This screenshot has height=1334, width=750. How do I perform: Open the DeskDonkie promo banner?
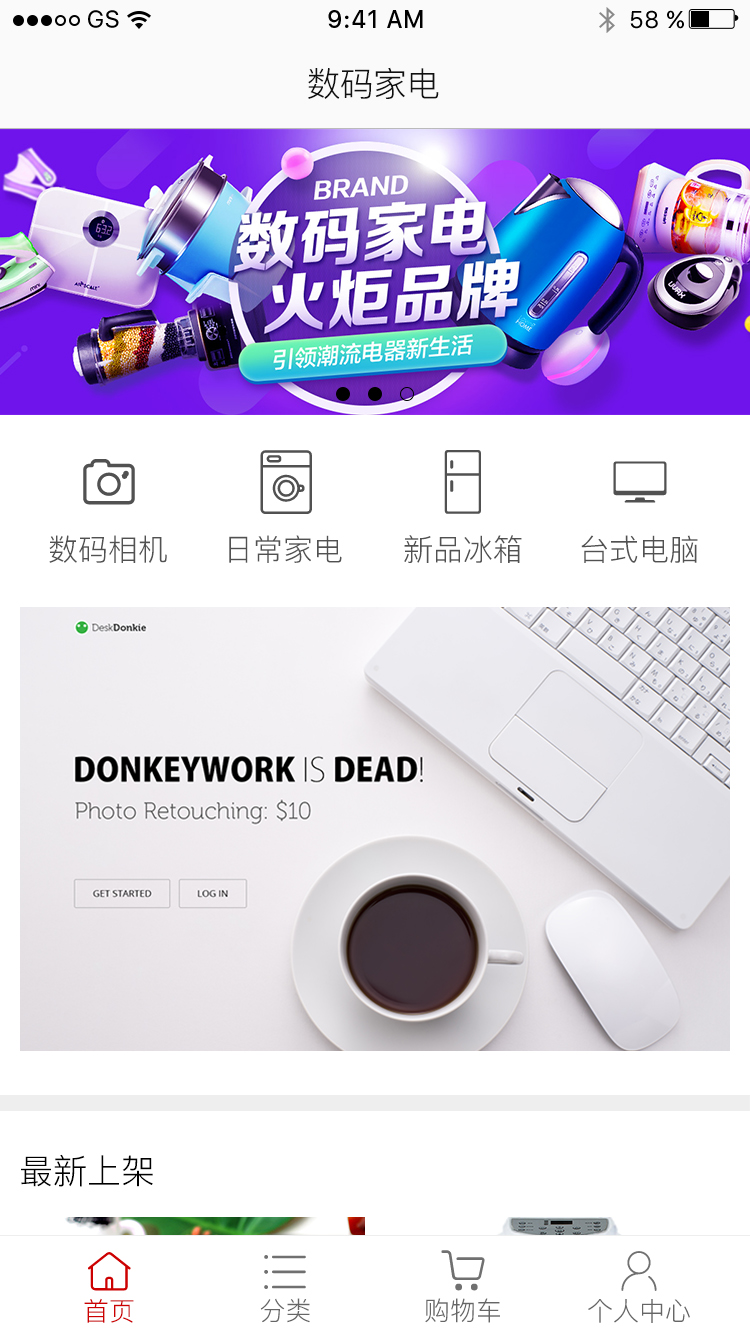coord(375,828)
